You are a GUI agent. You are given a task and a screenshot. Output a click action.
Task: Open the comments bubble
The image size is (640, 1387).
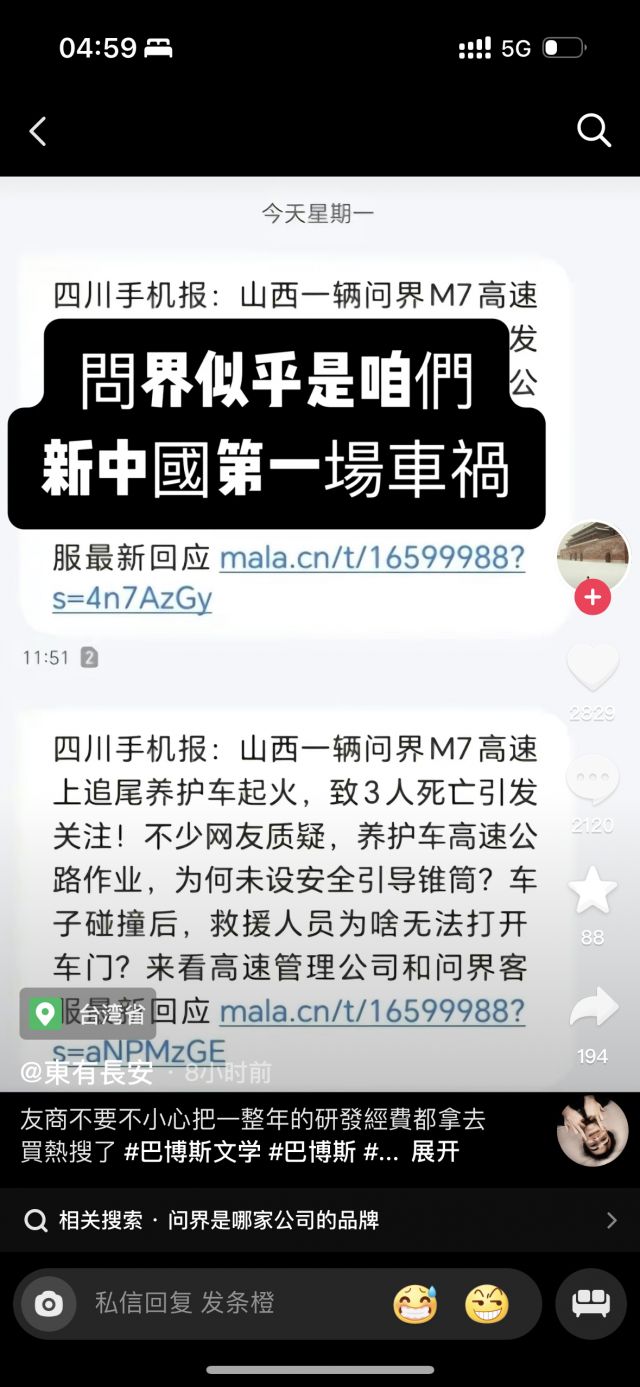point(592,780)
